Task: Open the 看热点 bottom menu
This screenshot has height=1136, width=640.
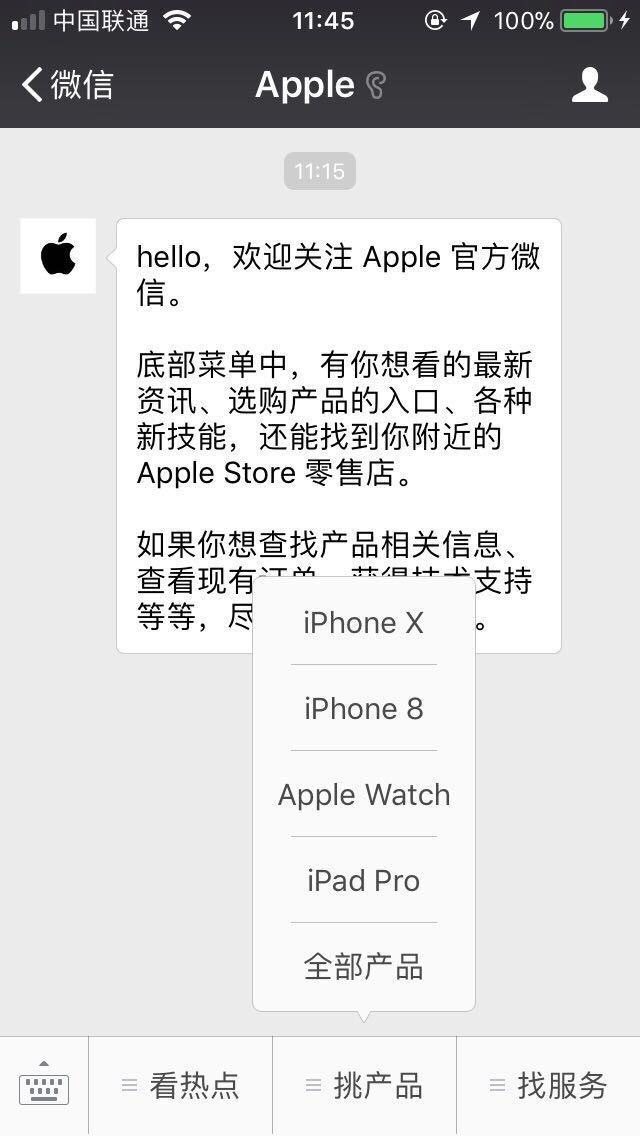Action: point(181,1086)
